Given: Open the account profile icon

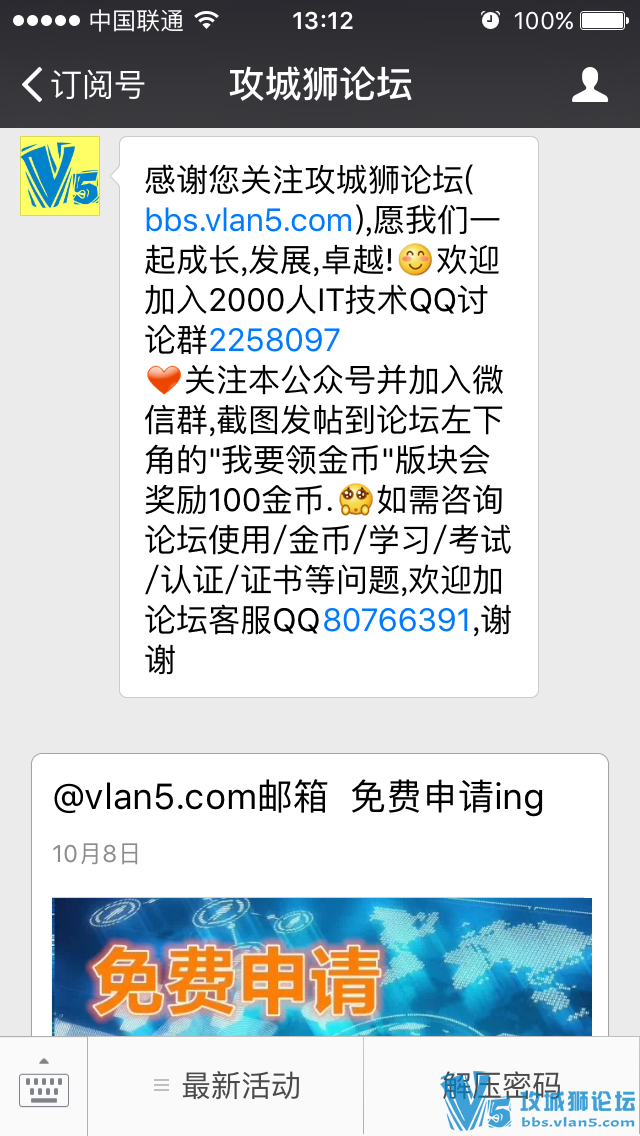Looking at the screenshot, I should tap(590, 85).
